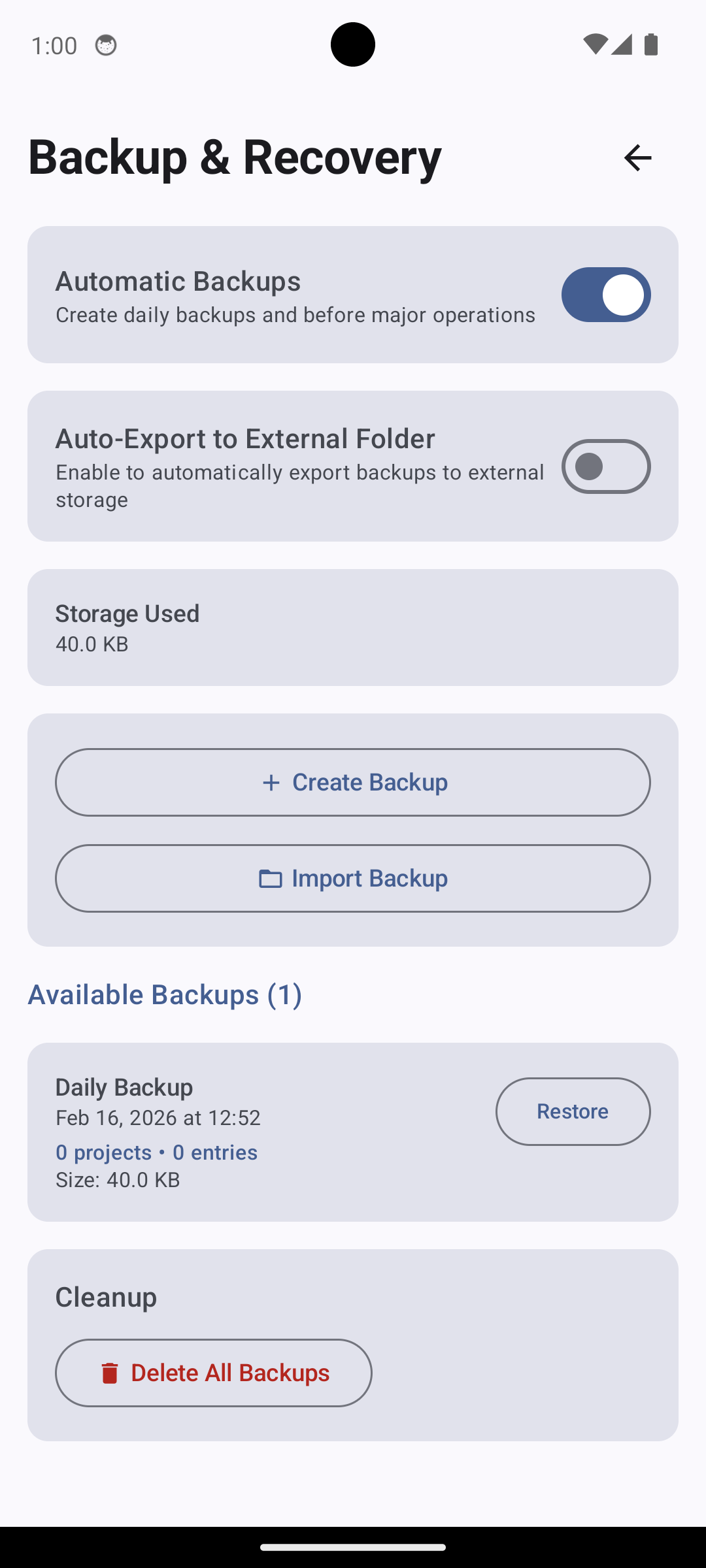
Task: Tap Delete All Backups
Action: click(x=214, y=1373)
